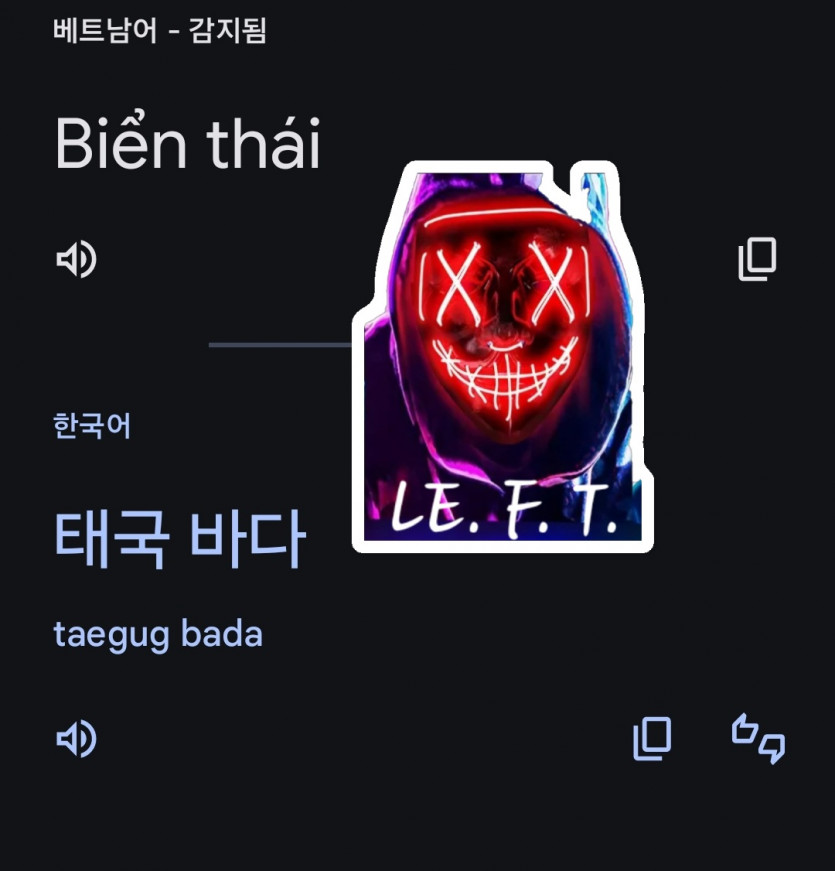This screenshot has height=871, width=835.
Task: Tap the romanization text taegug bada
Action: [x=160, y=633]
